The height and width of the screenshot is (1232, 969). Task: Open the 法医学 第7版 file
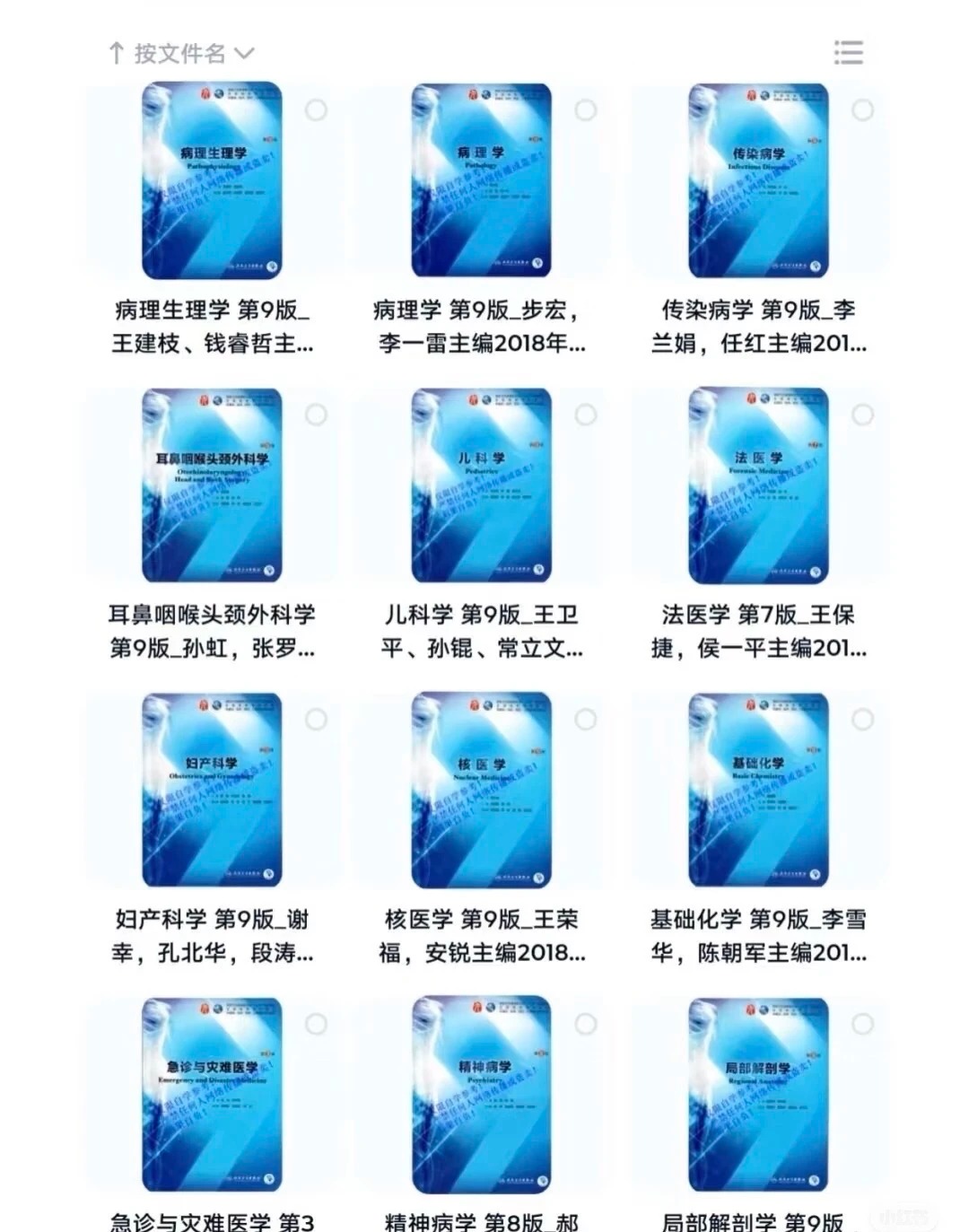point(758,485)
